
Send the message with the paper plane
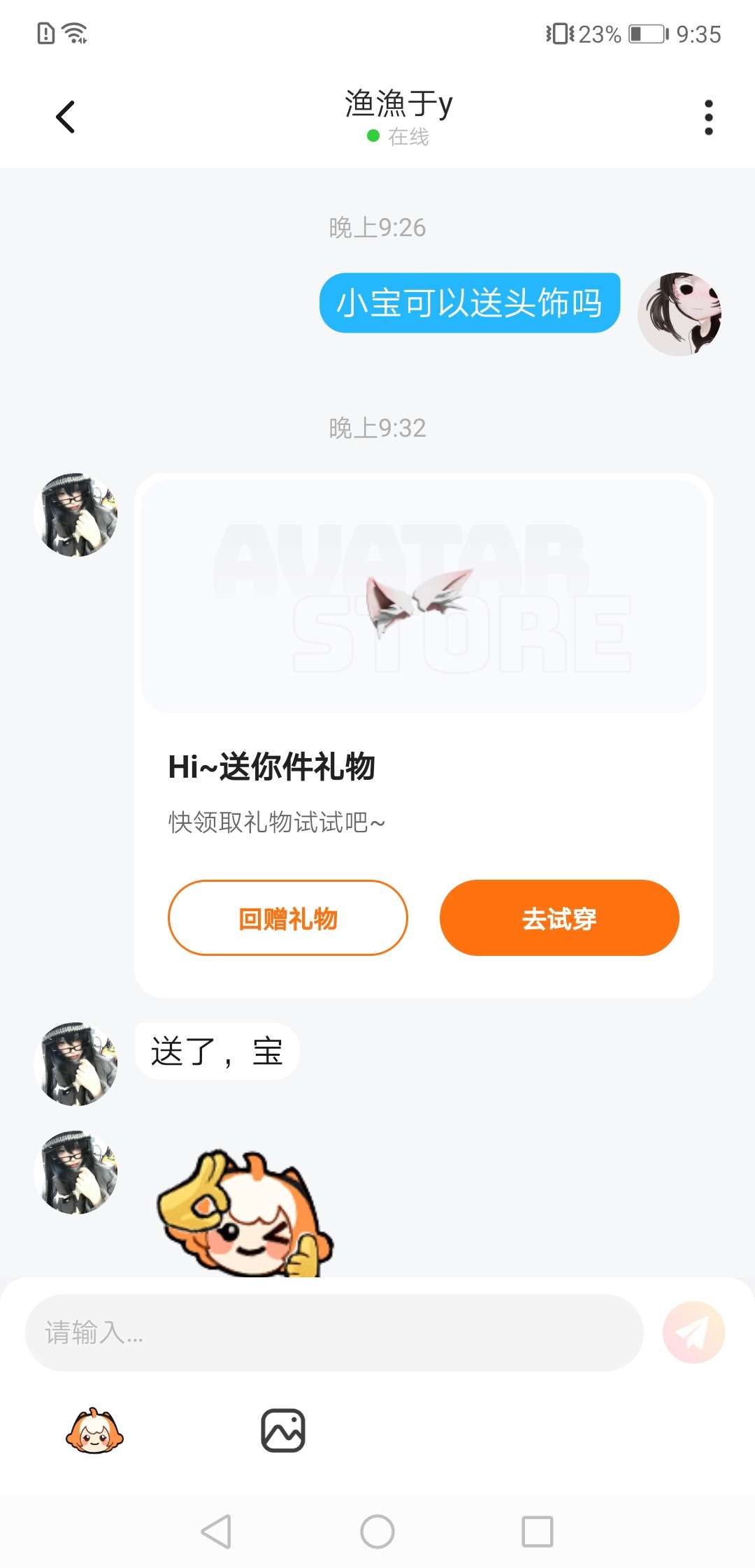(x=693, y=1332)
